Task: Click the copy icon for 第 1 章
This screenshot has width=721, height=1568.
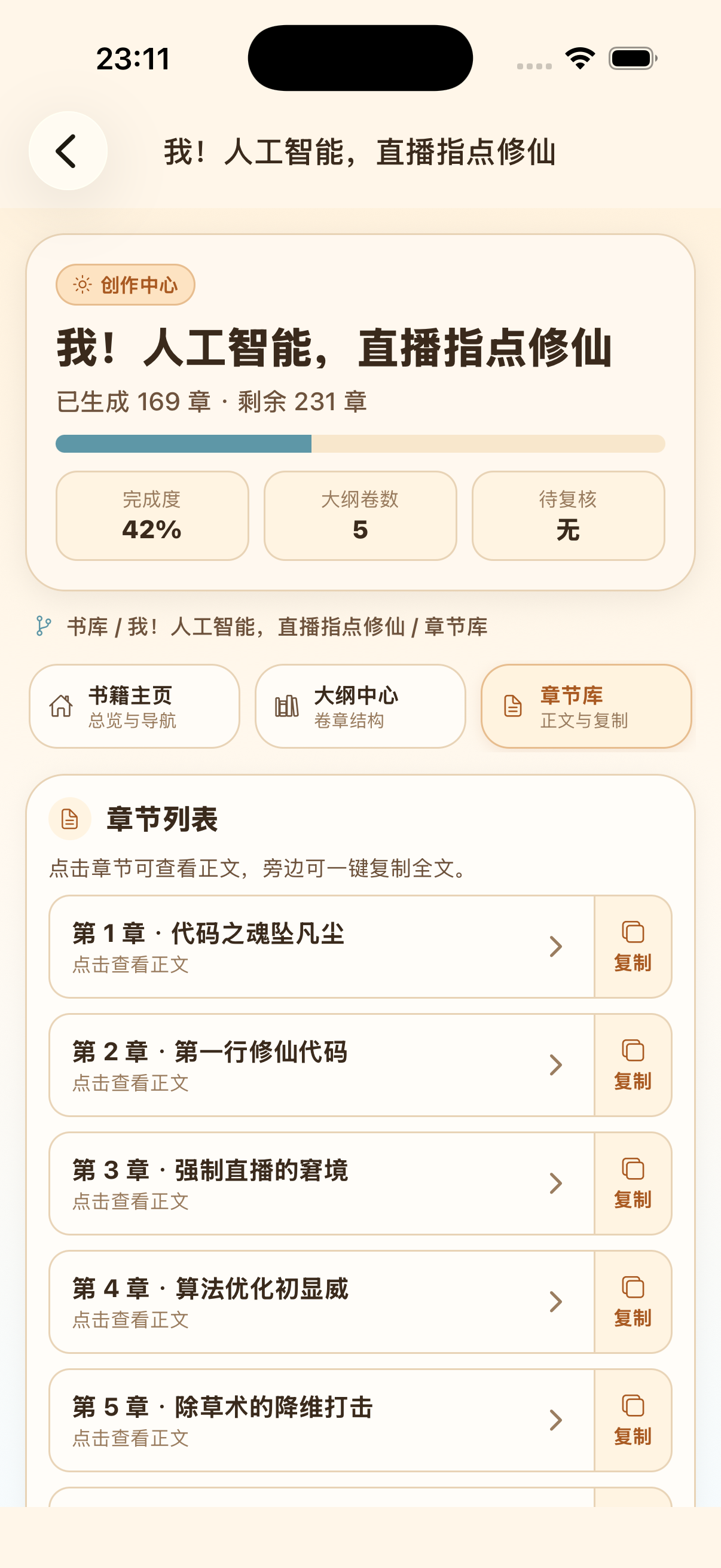Action: click(x=633, y=931)
